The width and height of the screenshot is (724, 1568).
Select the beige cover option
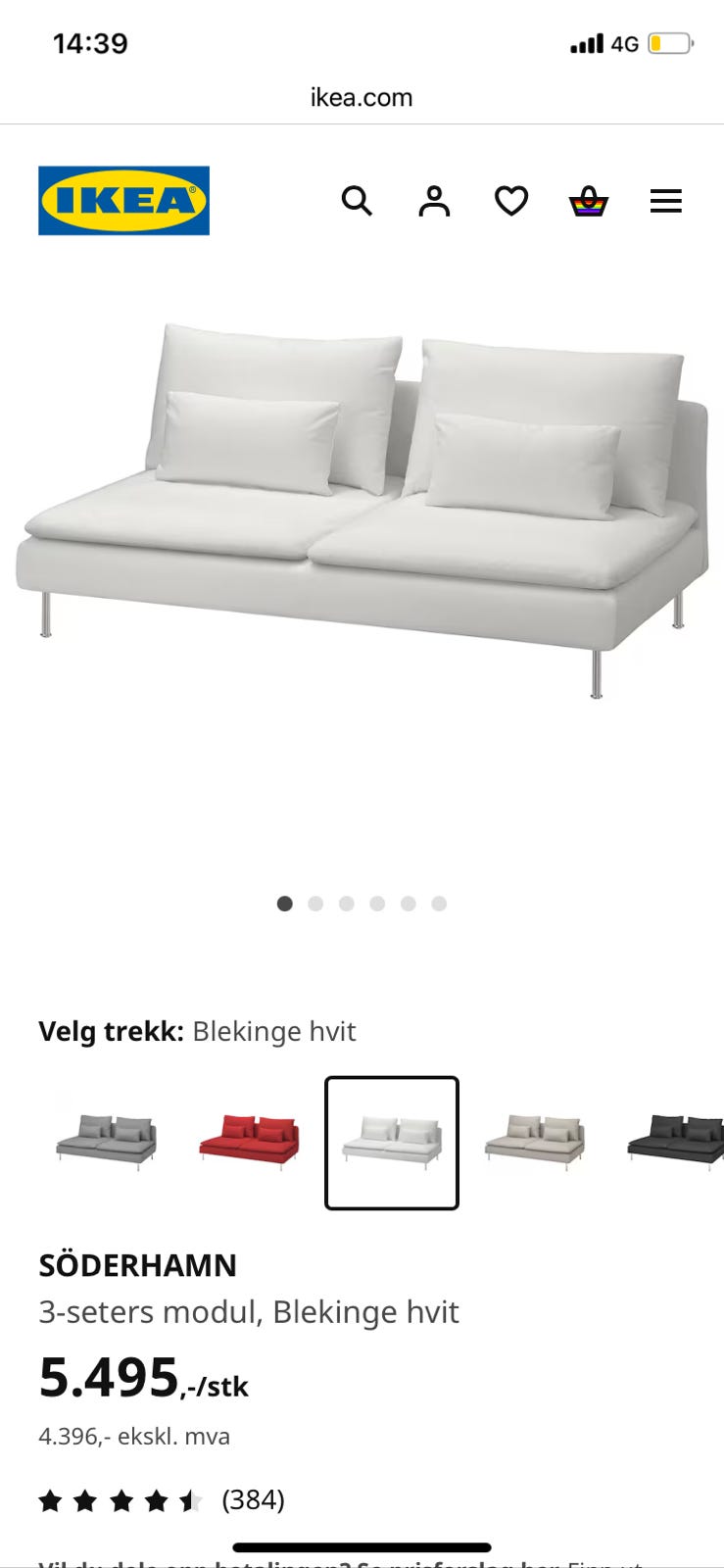(x=534, y=1143)
